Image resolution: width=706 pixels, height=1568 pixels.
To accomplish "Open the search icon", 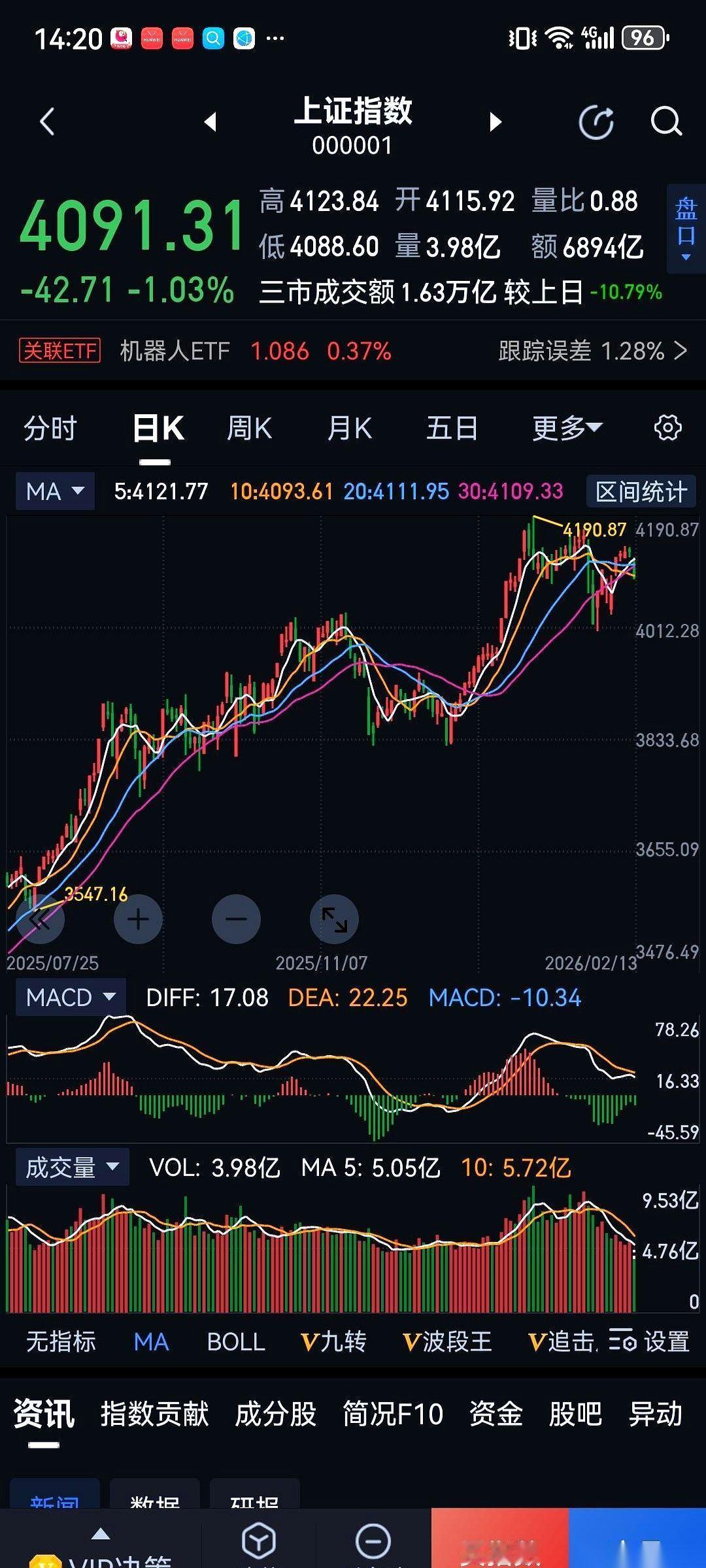I will [x=667, y=122].
